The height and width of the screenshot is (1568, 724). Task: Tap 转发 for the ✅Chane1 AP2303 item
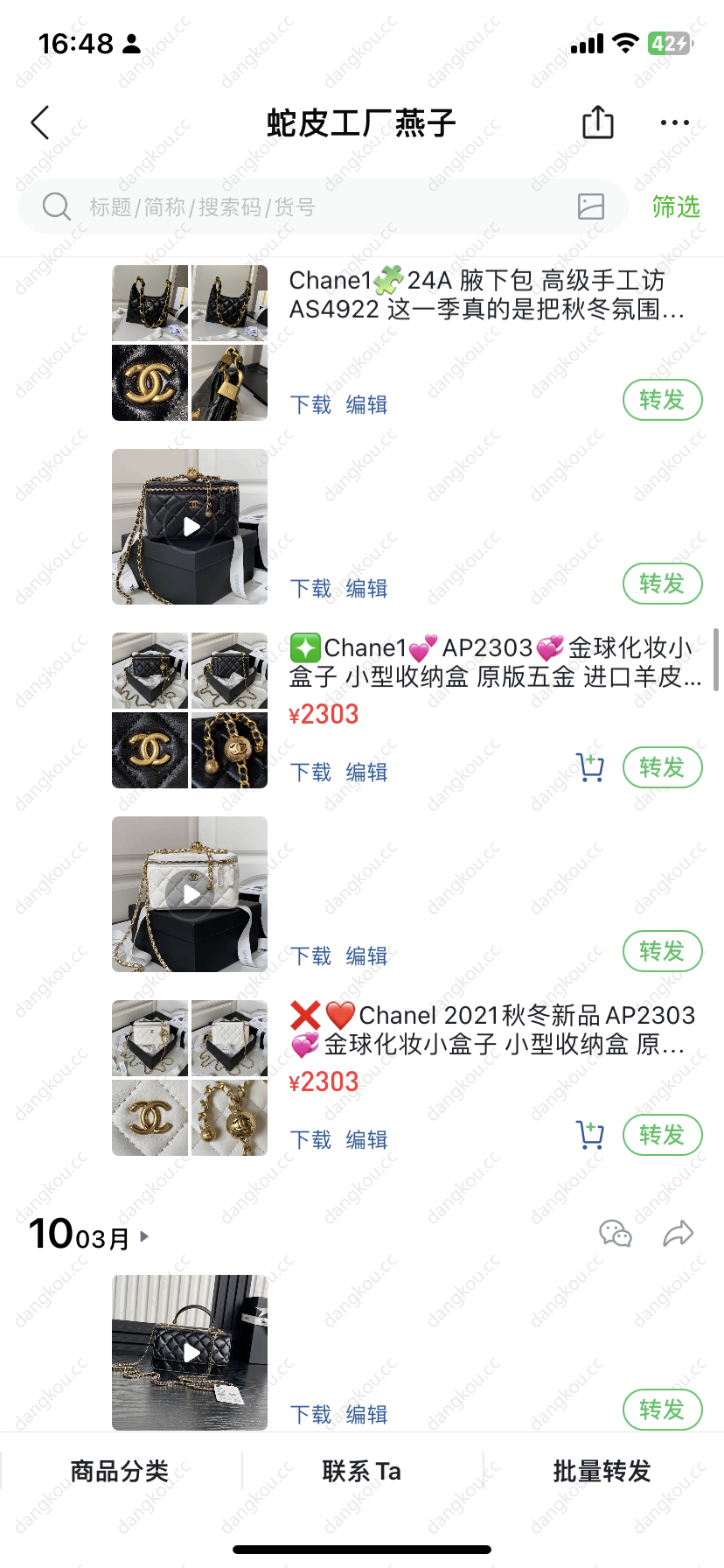[x=662, y=767]
